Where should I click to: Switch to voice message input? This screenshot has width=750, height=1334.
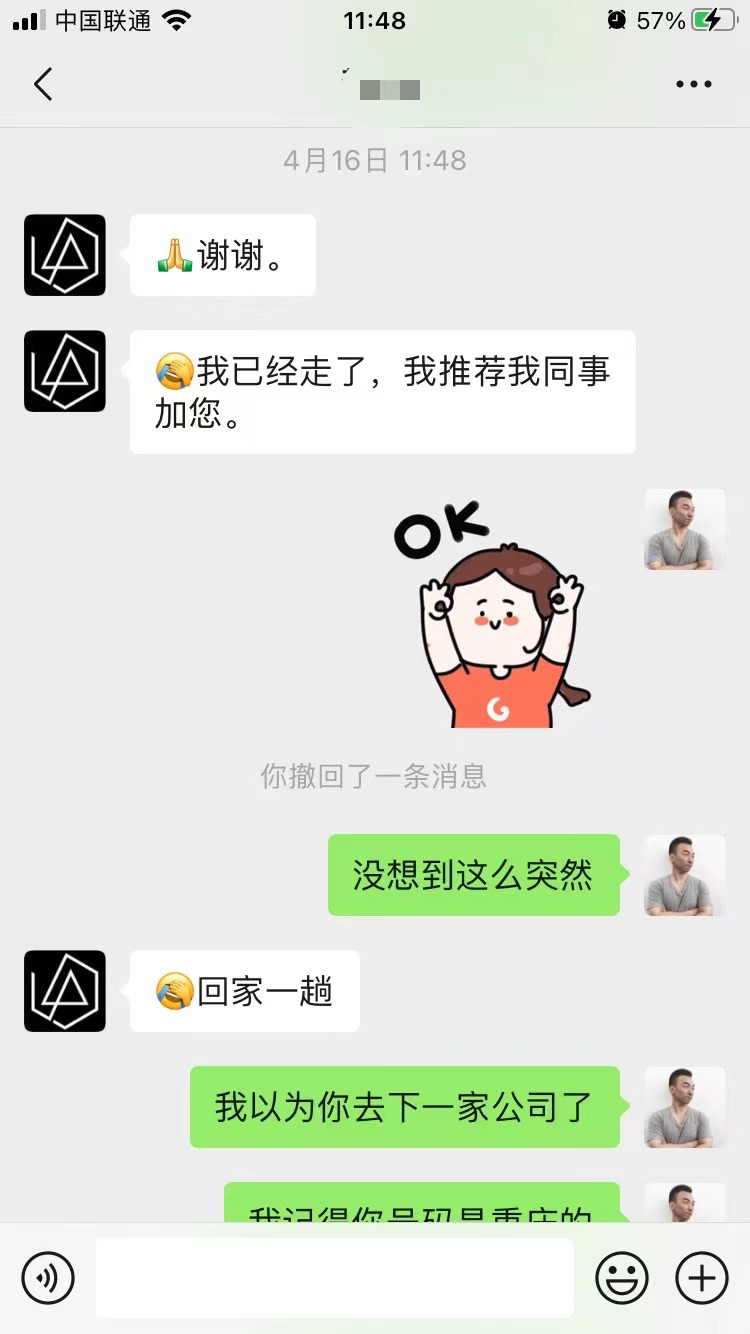click(x=48, y=1277)
